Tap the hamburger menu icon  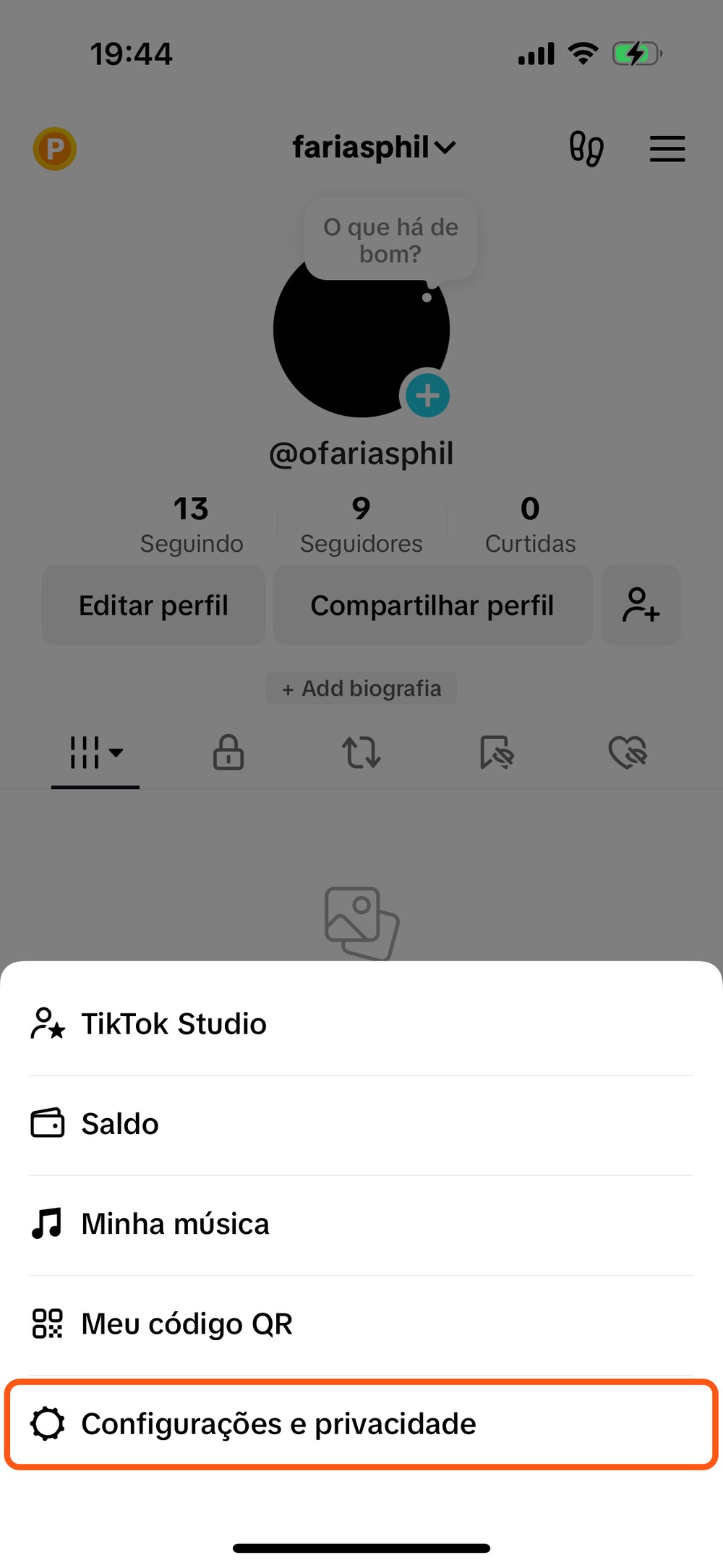point(667,149)
